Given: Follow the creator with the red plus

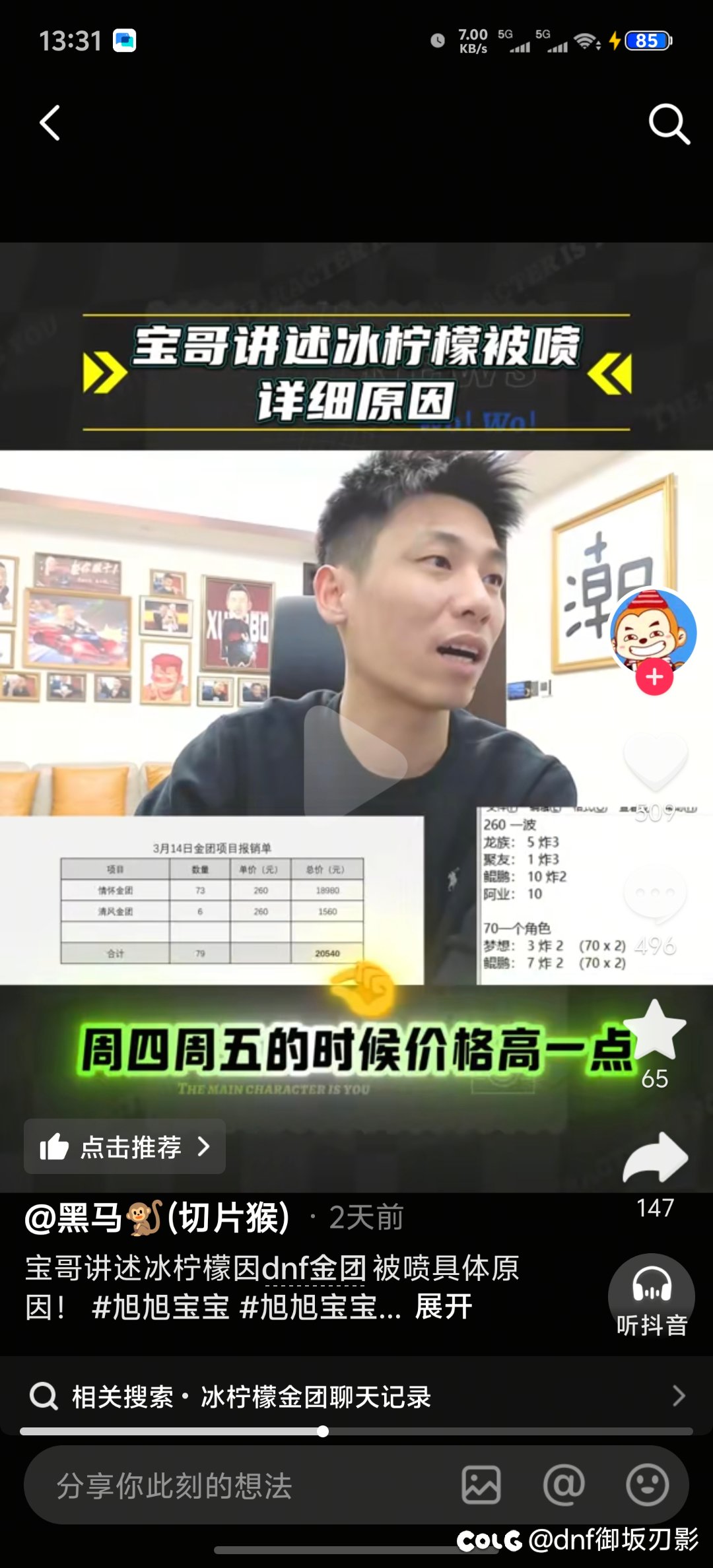Looking at the screenshot, I should (x=654, y=677).
